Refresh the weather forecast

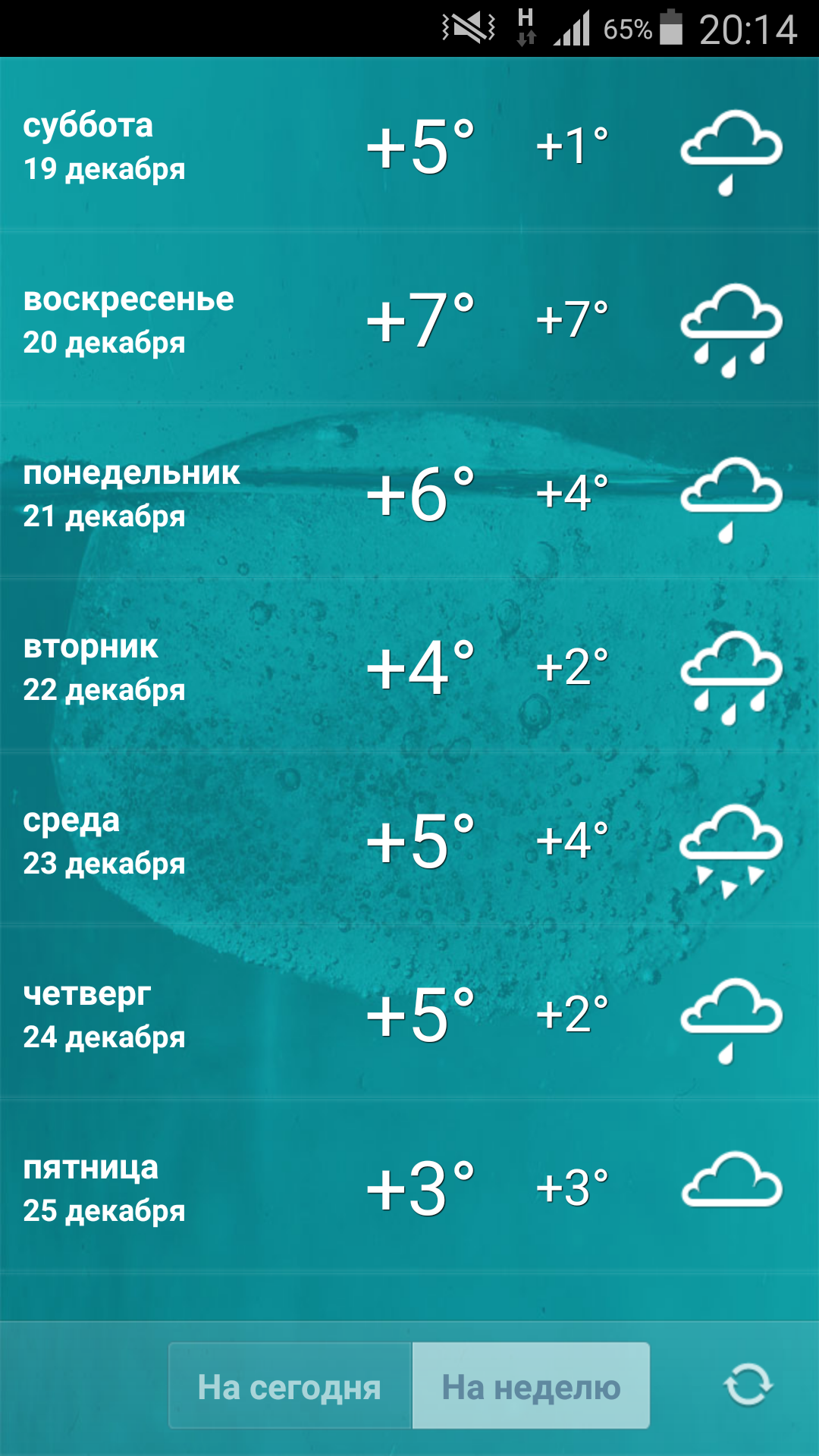pyautogui.click(x=748, y=1385)
